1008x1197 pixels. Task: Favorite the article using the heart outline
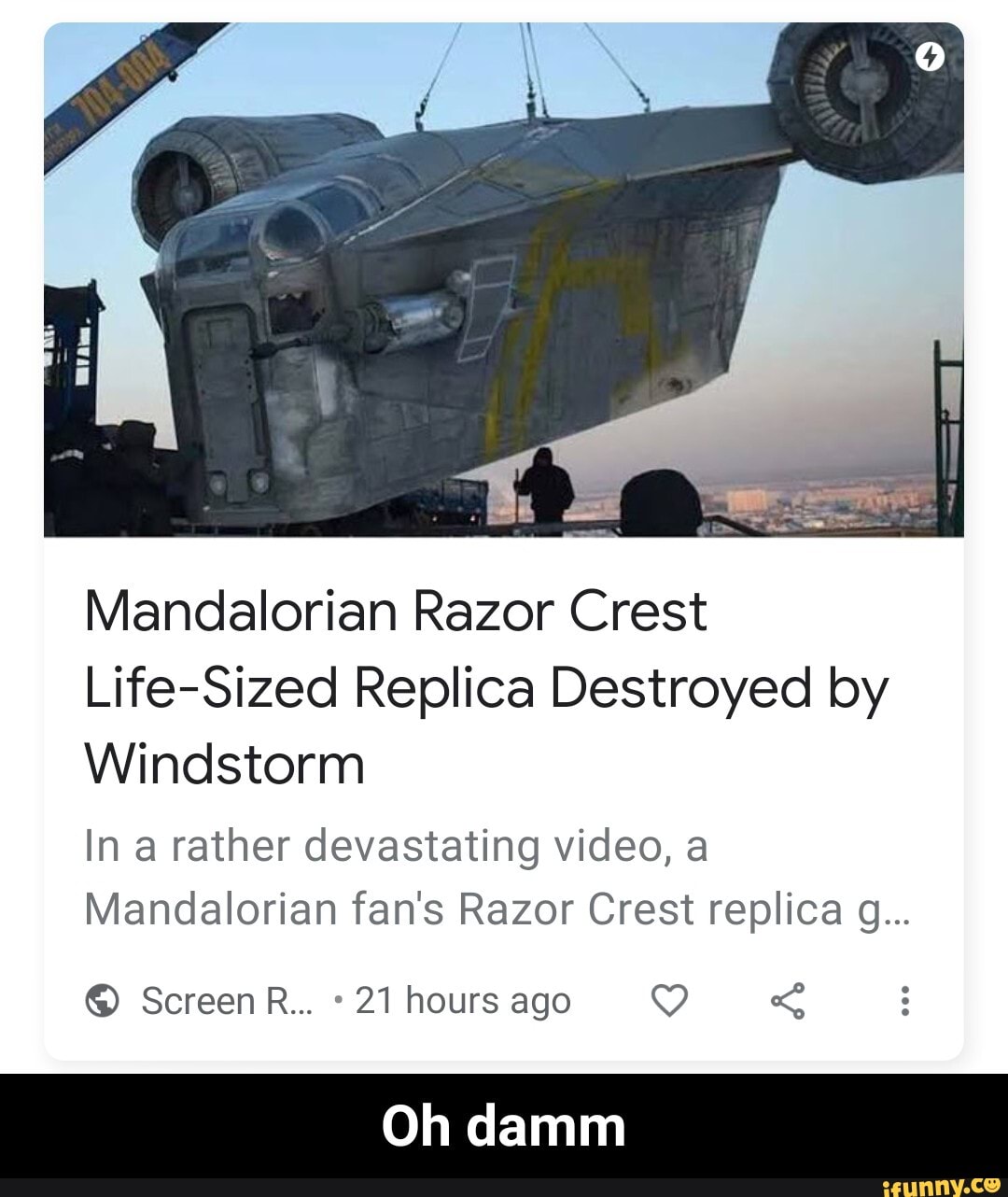click(670, 1002)
